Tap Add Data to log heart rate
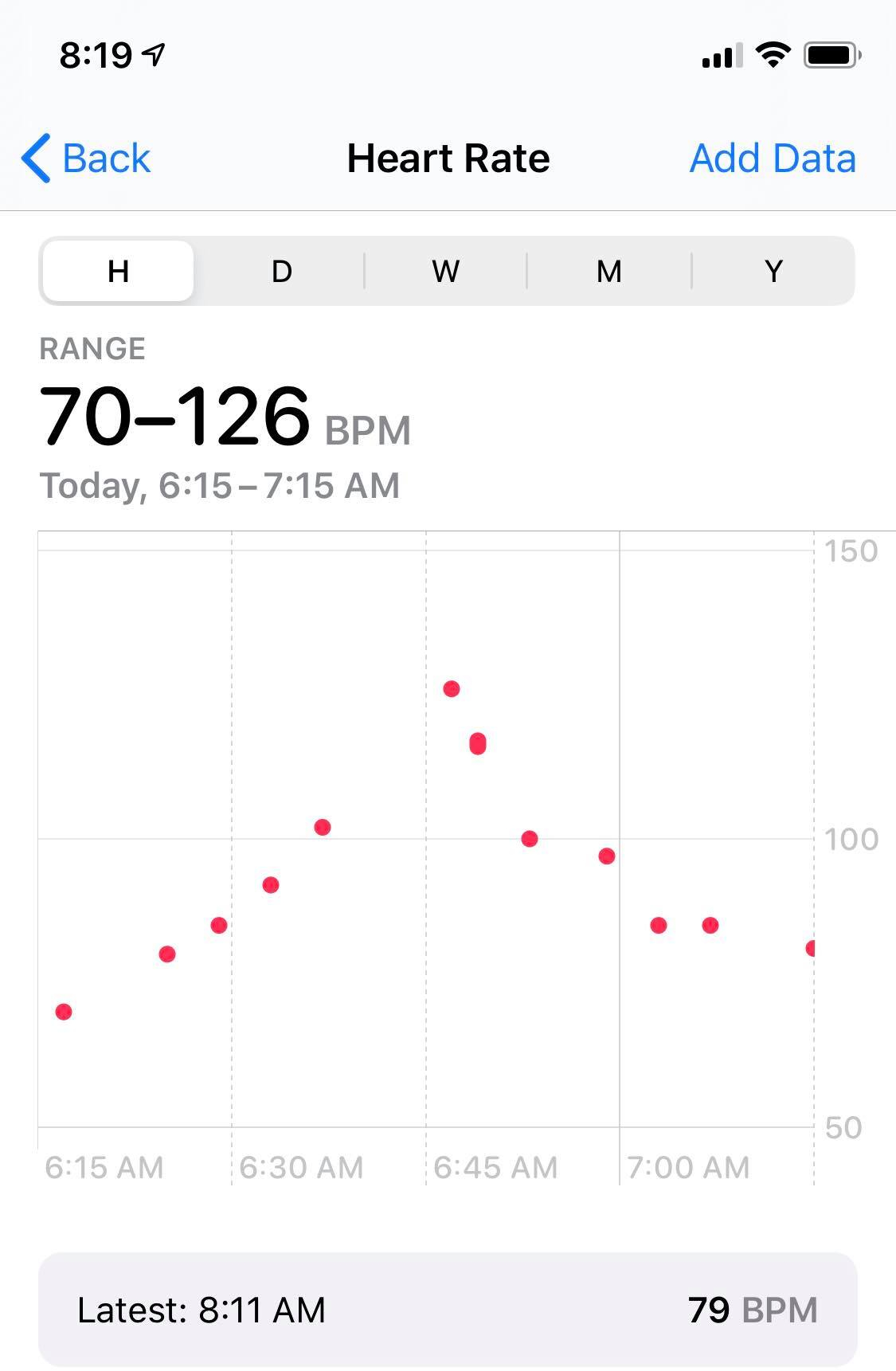The width and height of the screenshot is (896, 1371). point(772,158)
